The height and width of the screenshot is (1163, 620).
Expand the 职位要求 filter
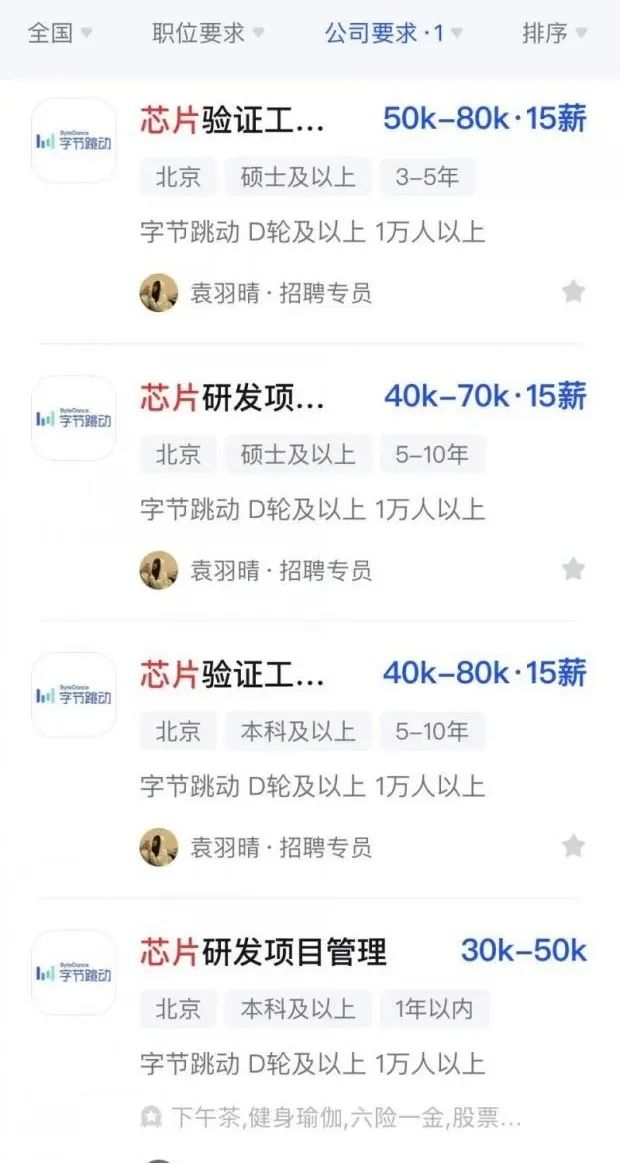click(x=208, y=33)
